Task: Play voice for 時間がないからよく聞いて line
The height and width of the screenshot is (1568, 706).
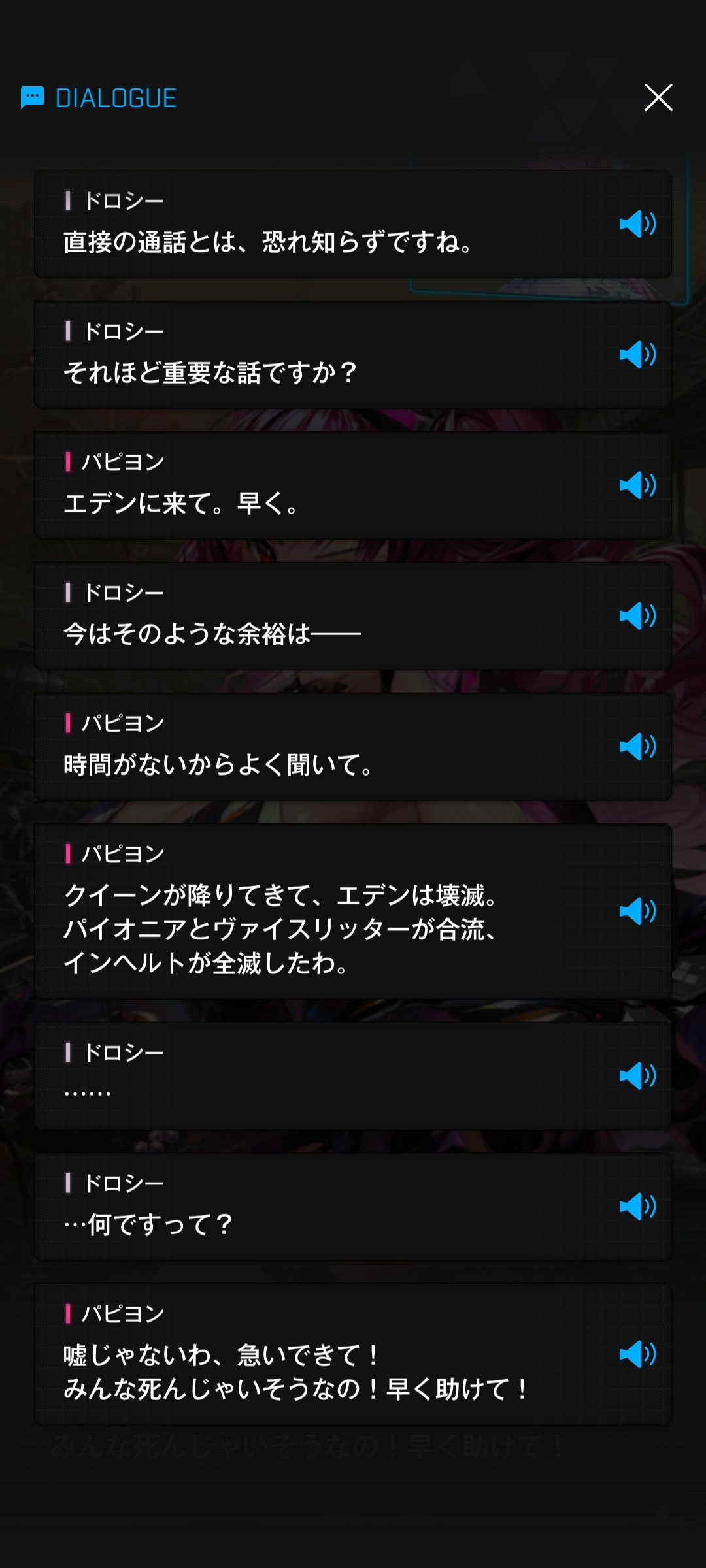Action: pos(637,747)
